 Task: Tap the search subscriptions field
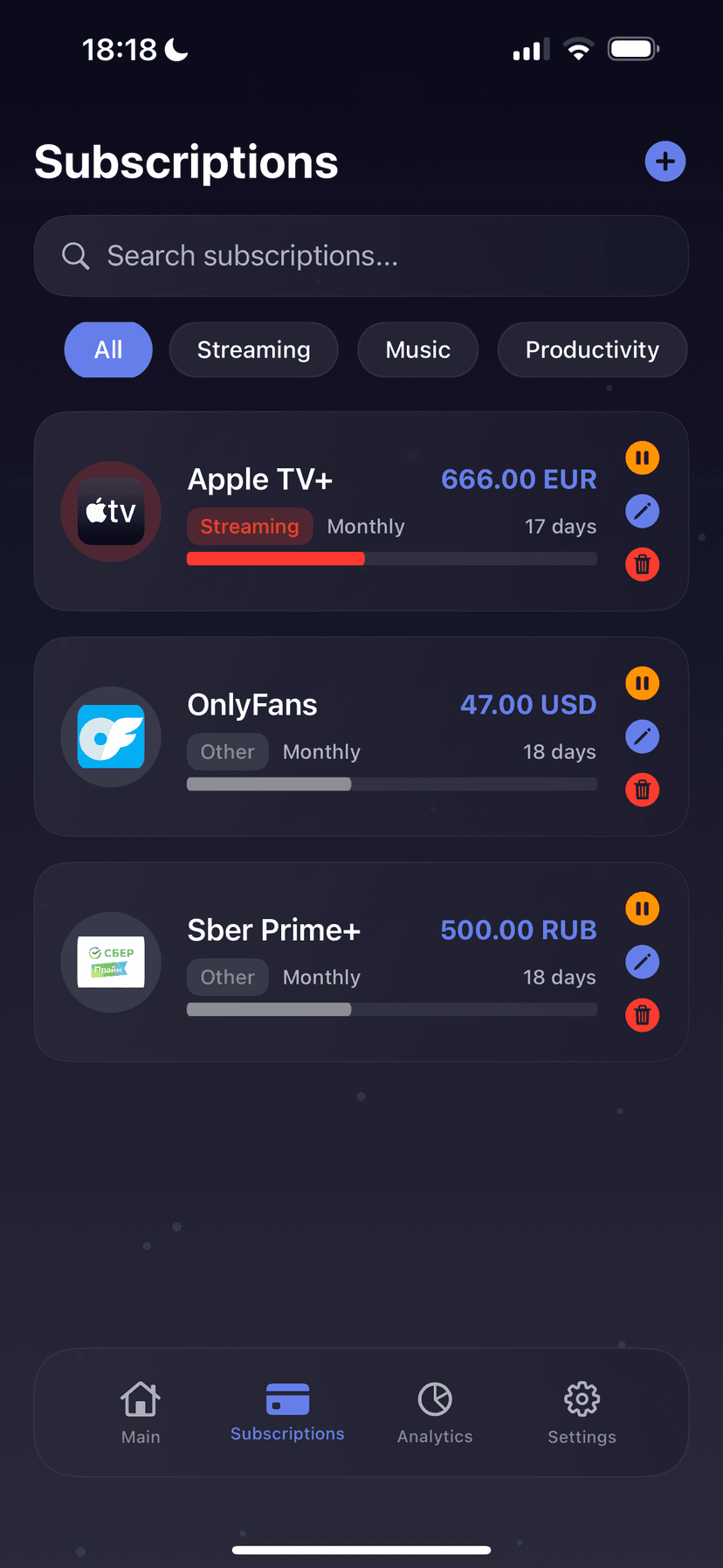(361, 256)
